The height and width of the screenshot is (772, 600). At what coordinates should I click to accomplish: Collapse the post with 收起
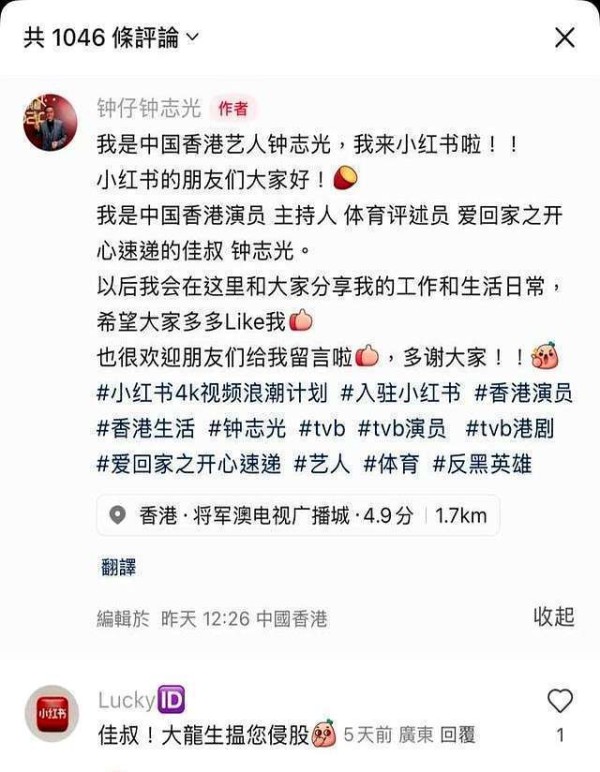click(553, 616)
